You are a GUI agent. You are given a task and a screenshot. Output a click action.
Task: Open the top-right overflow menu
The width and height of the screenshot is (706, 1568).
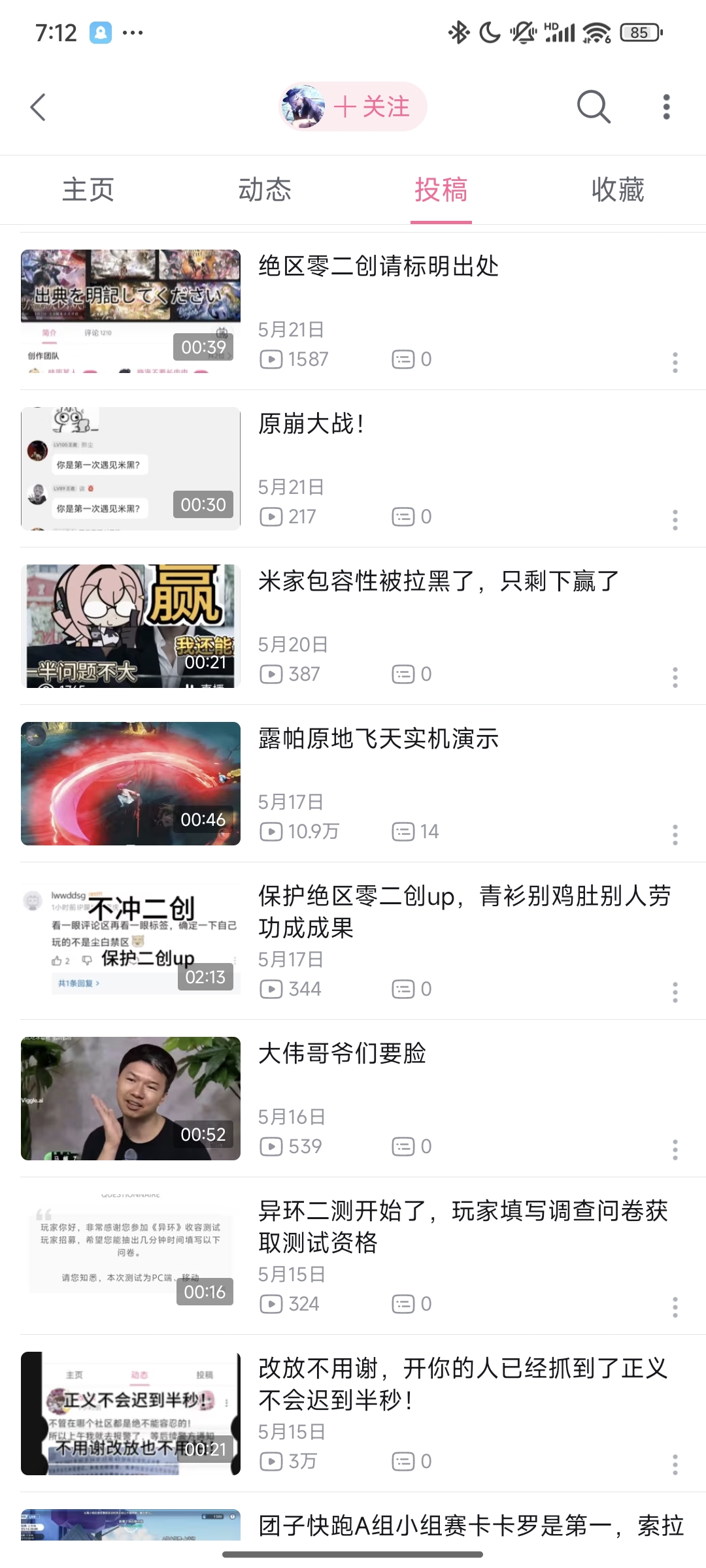pyautogui.click(x=666, y=106)
